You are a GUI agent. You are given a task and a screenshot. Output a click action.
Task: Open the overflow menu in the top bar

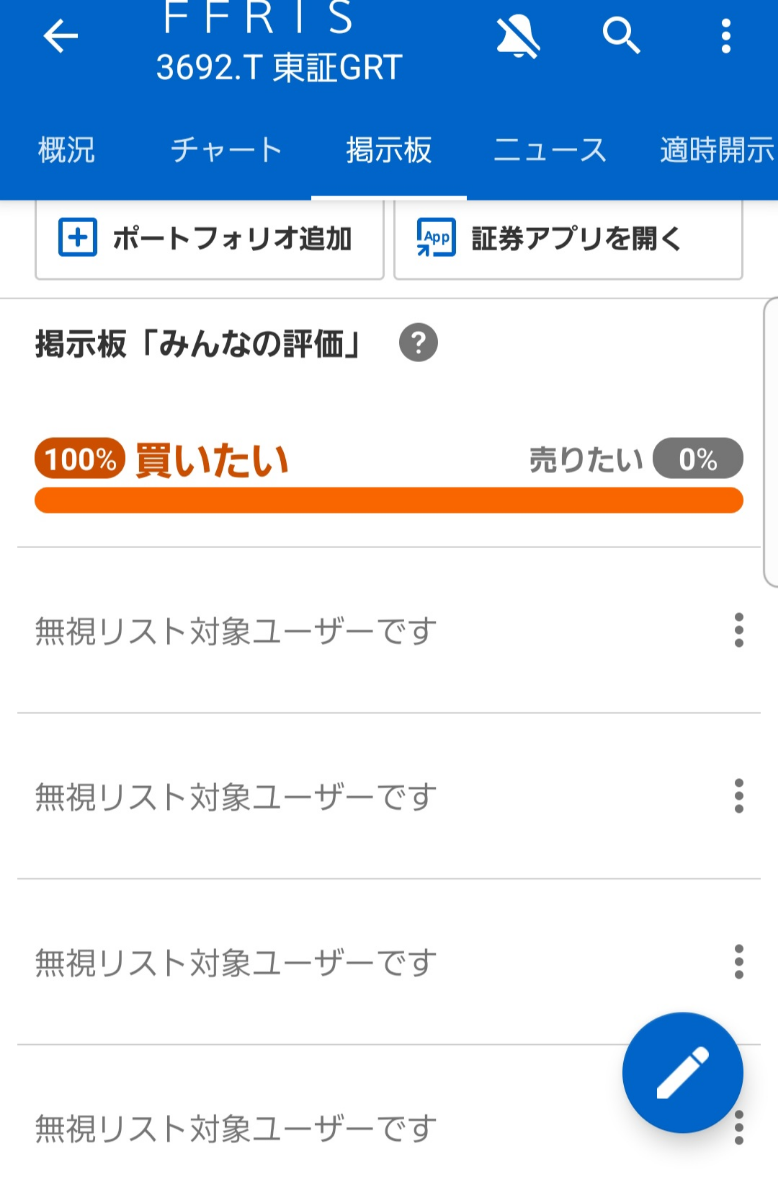coord(724,36)
